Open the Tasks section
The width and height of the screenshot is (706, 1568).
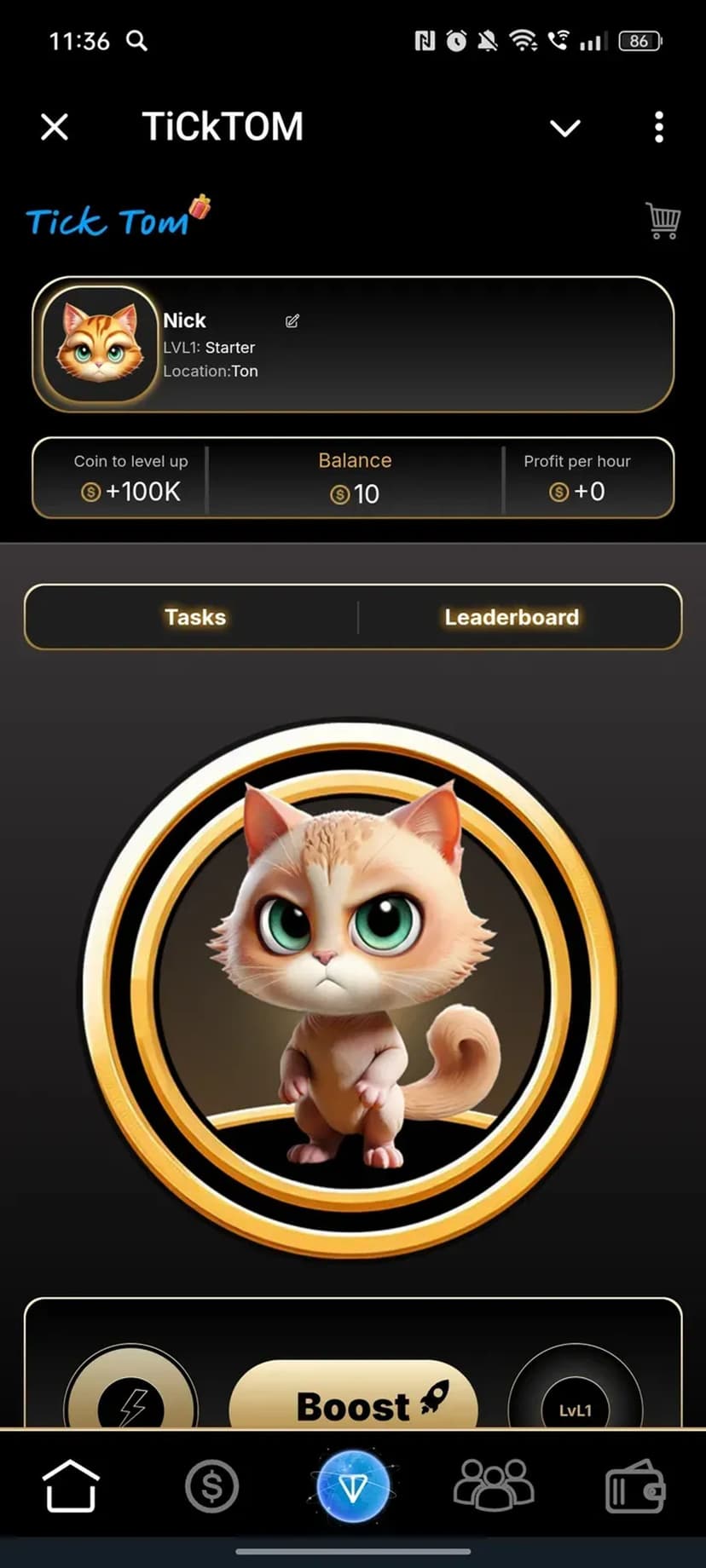[x=195, y=617]
